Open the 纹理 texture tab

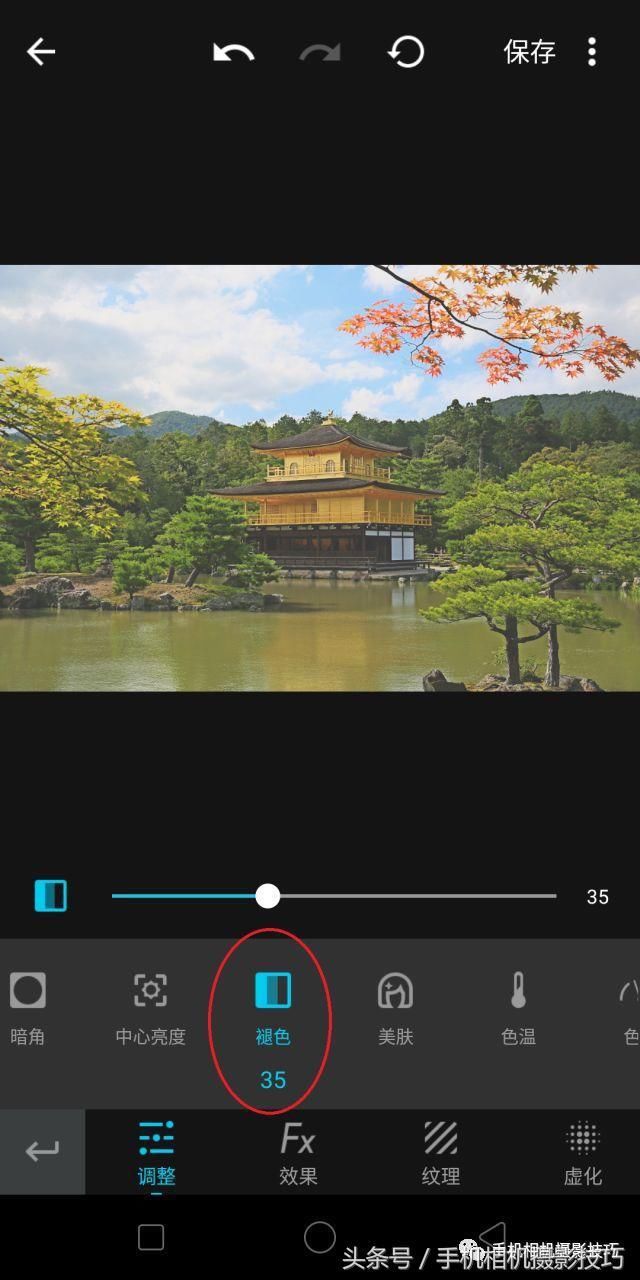441,1153
